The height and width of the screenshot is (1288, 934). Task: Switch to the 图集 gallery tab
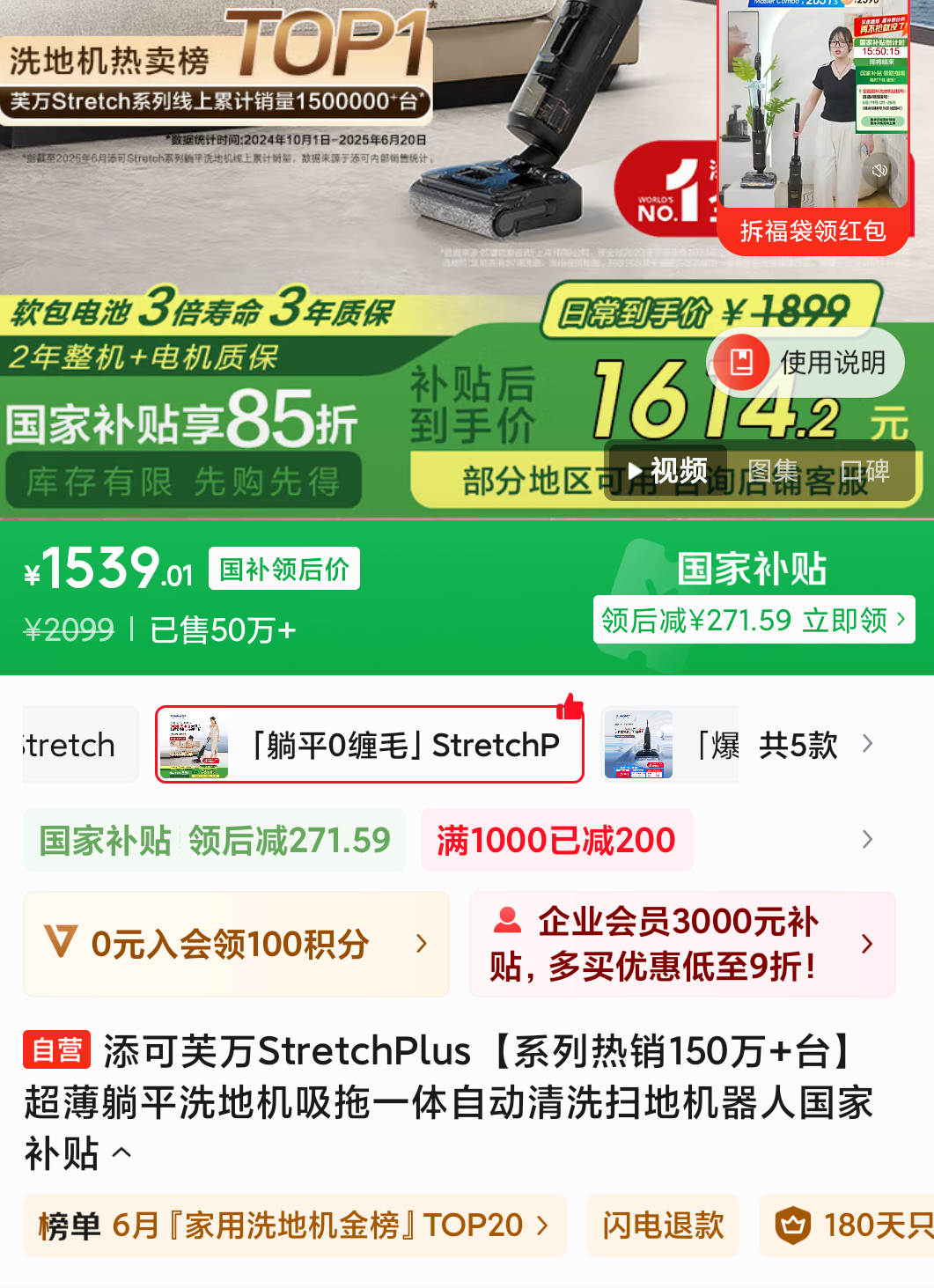[773, 471]
